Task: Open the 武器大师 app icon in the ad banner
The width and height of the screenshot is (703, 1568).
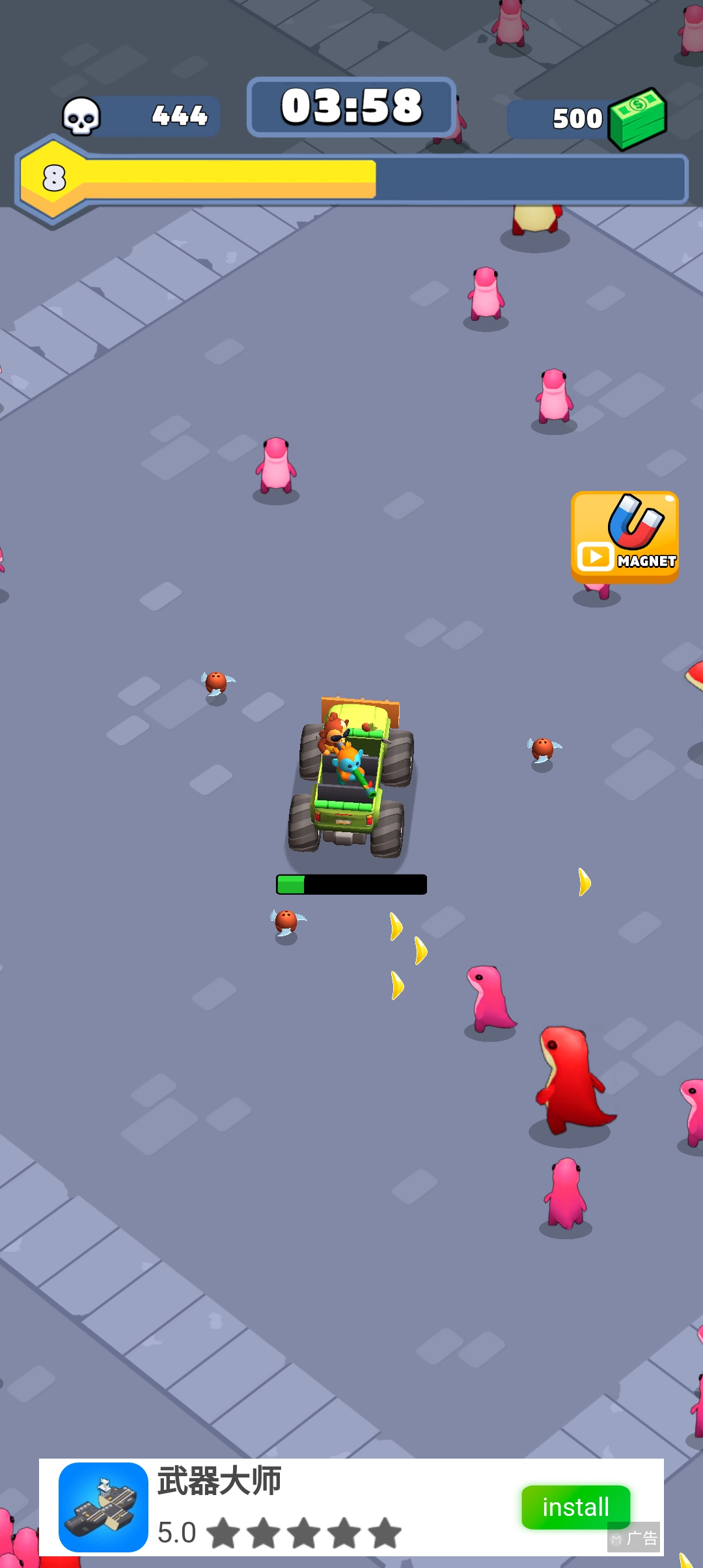Action: [x=103, y=1507]
